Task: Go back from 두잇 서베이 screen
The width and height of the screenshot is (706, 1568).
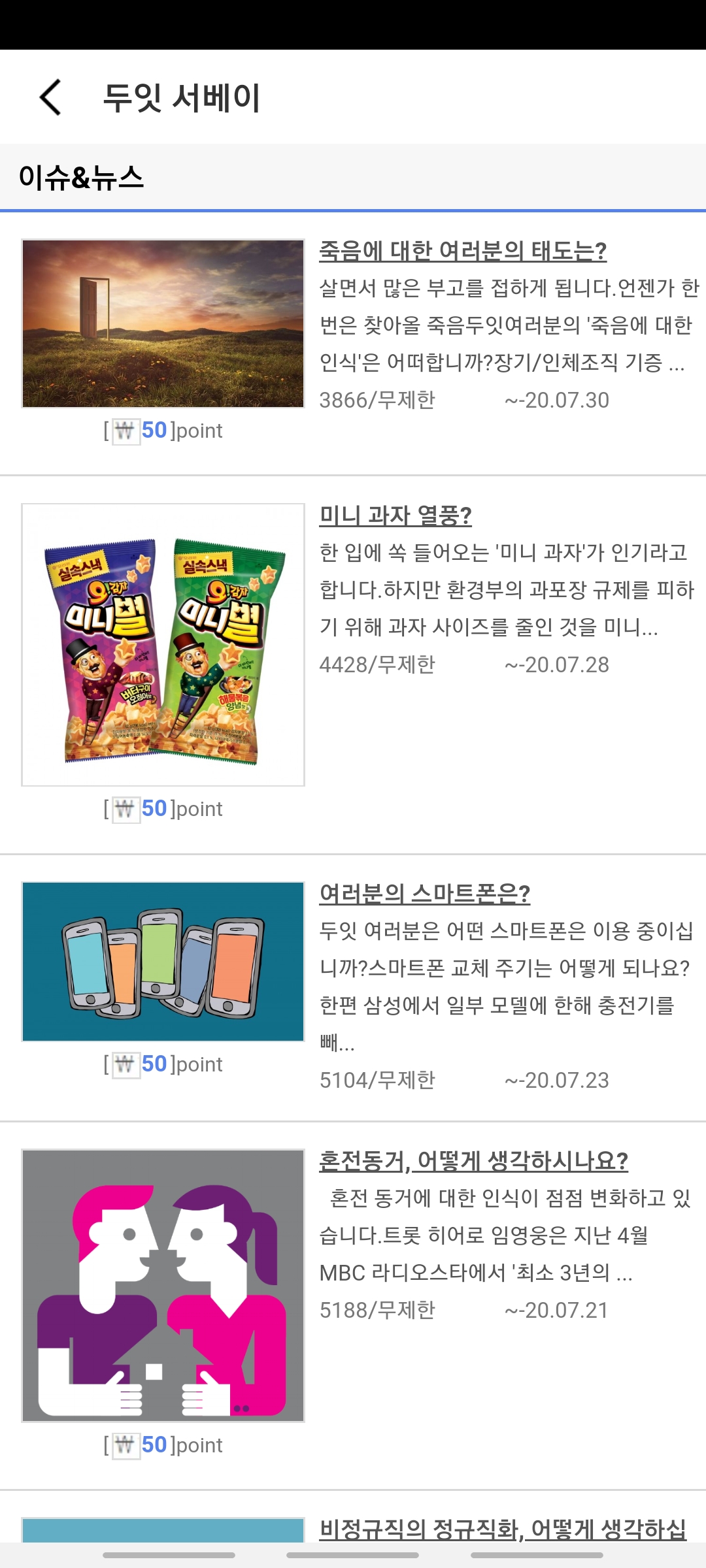Action: point(51,98)
